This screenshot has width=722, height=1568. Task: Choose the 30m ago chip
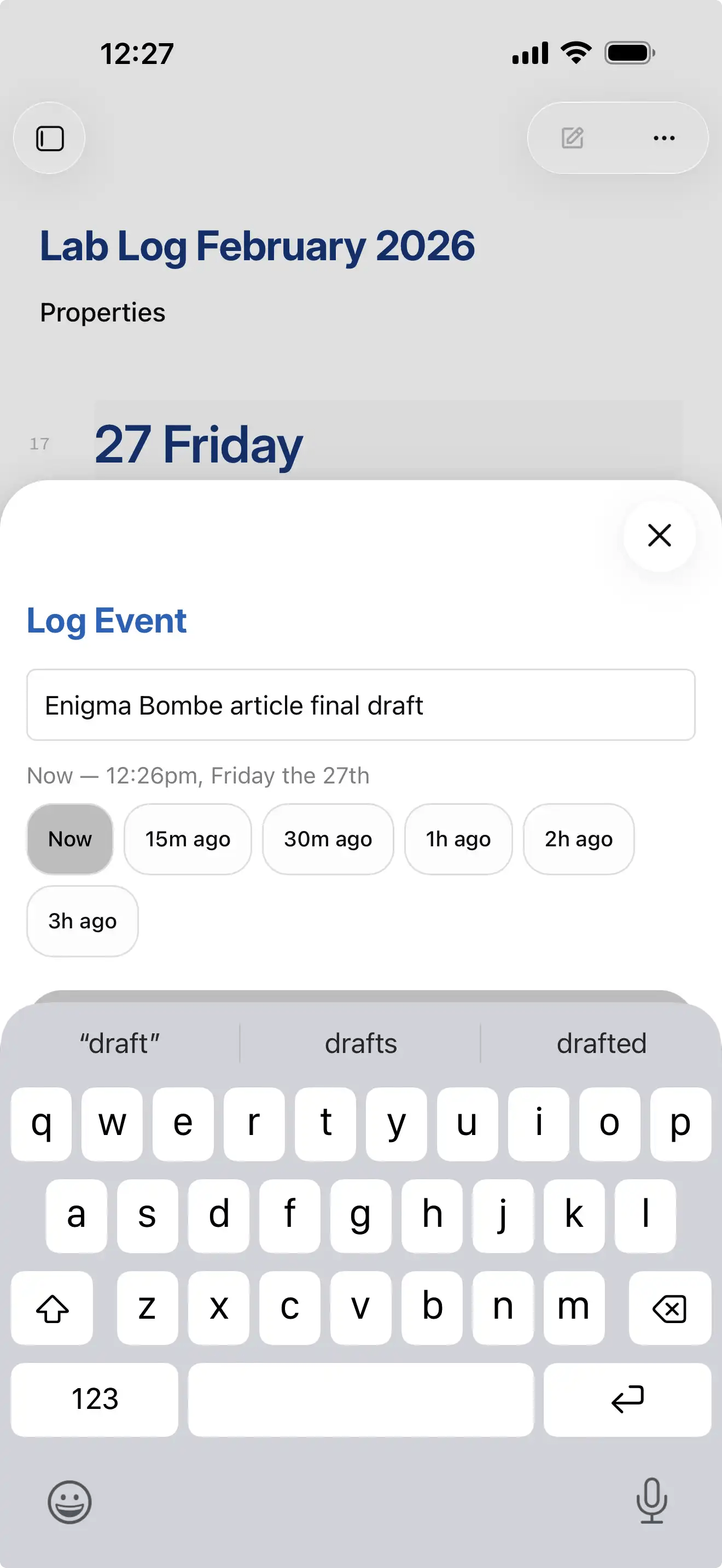click(x=328, y=839)
